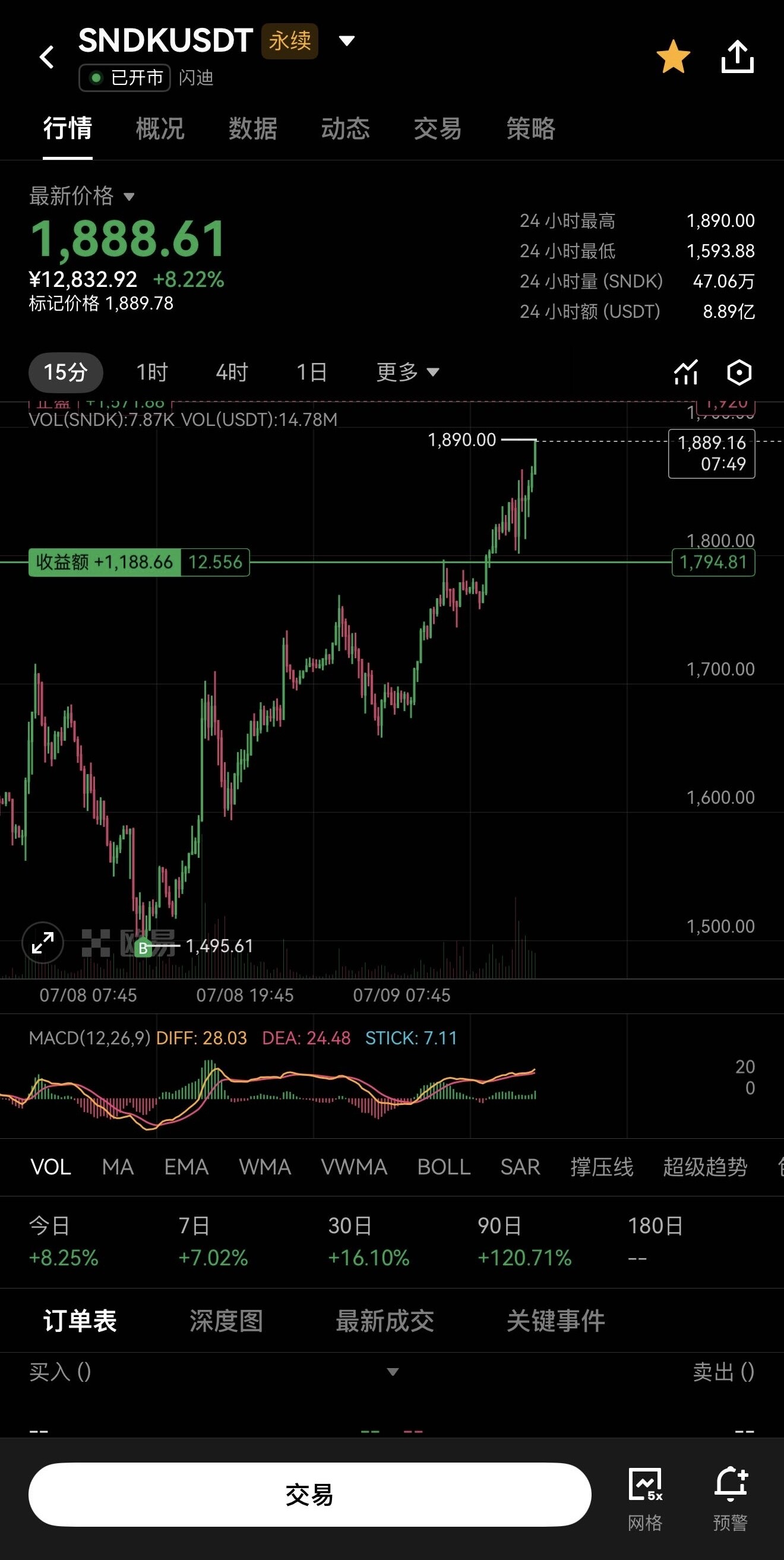
Task: Toggle the favorite star
Action: (673, 57)
